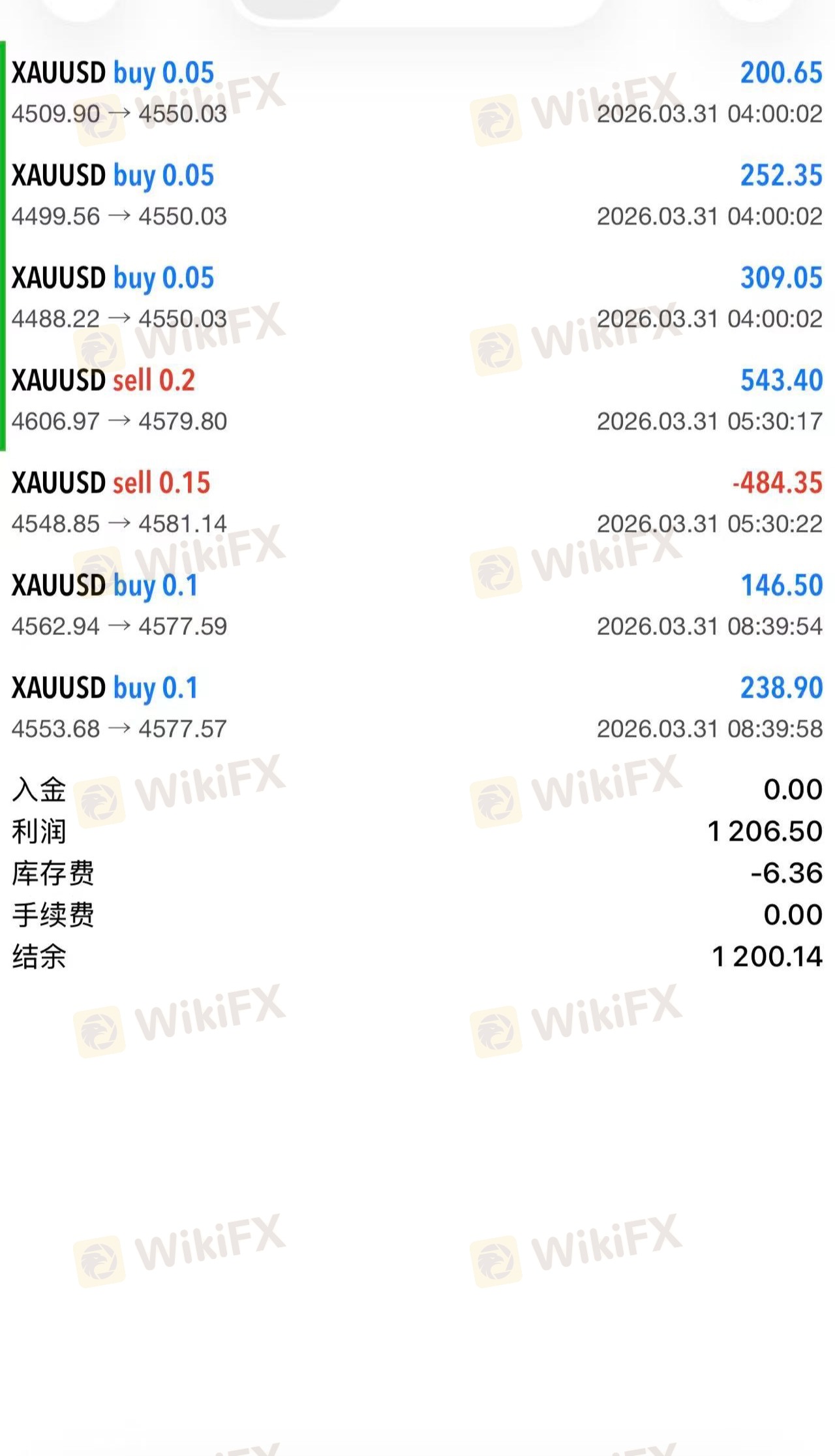Open the XAUUSD buy trade with profit 252.35
The height and width of the screenshot is (1456, 835).
pyautogui.click(x=417, y=194)
